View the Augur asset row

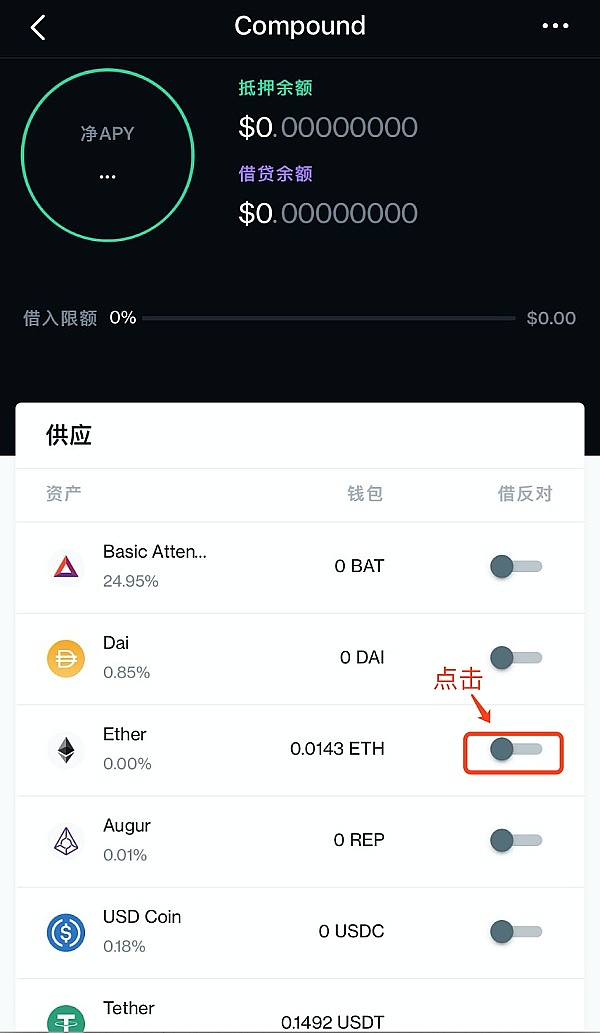200,840
